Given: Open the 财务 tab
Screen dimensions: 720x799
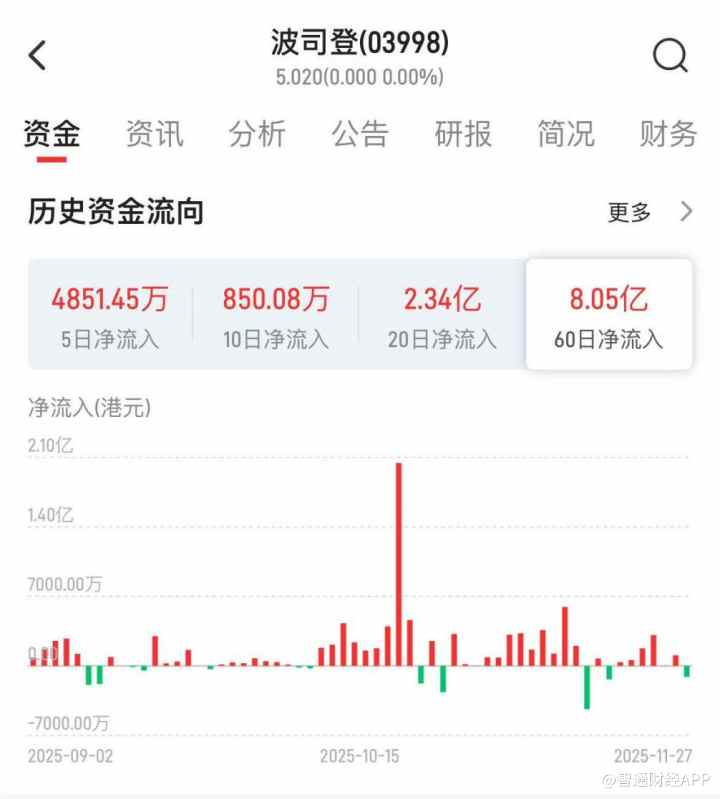Looking at the screenshot, I should [x=668, y=134].
